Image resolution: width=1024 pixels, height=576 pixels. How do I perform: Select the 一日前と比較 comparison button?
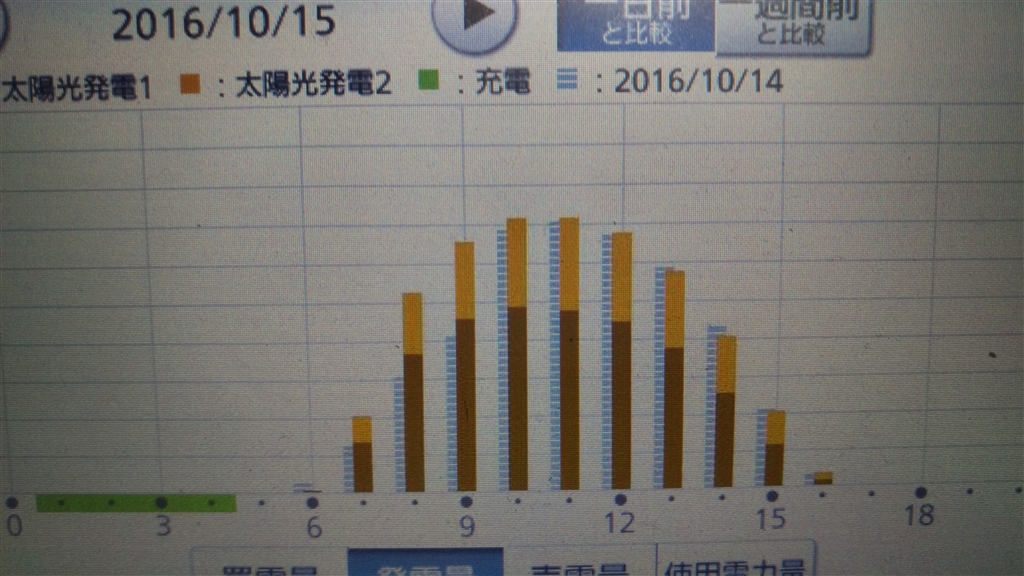pyautogui.click(x=636, y=24)
